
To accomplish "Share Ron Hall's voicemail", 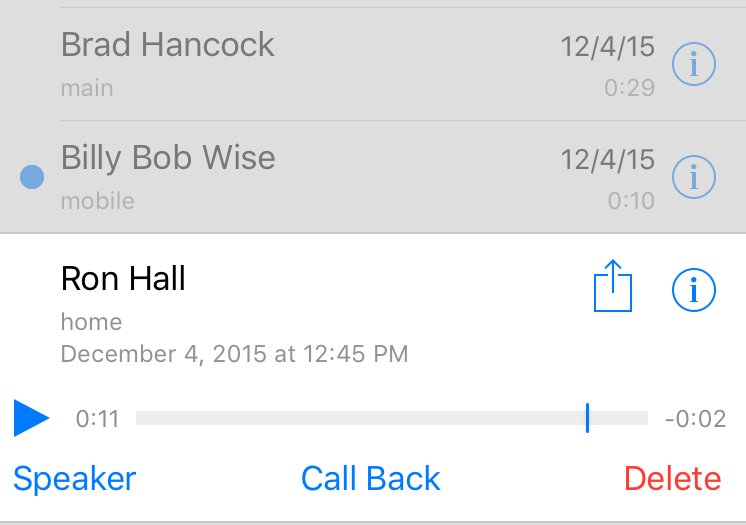I will [x=613, y=287].
